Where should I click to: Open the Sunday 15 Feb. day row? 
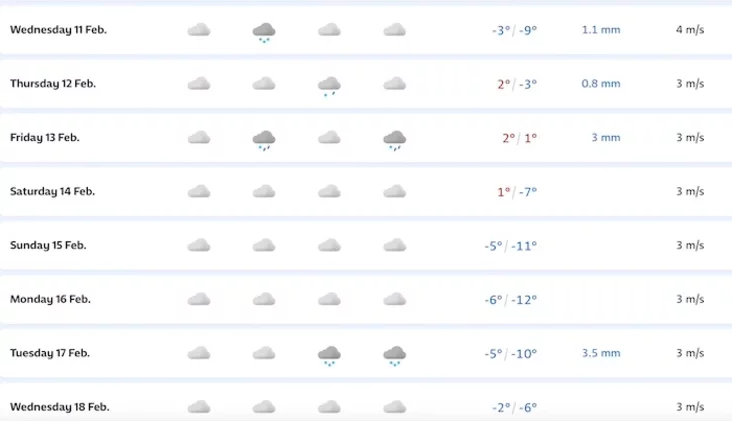point(48,246)
